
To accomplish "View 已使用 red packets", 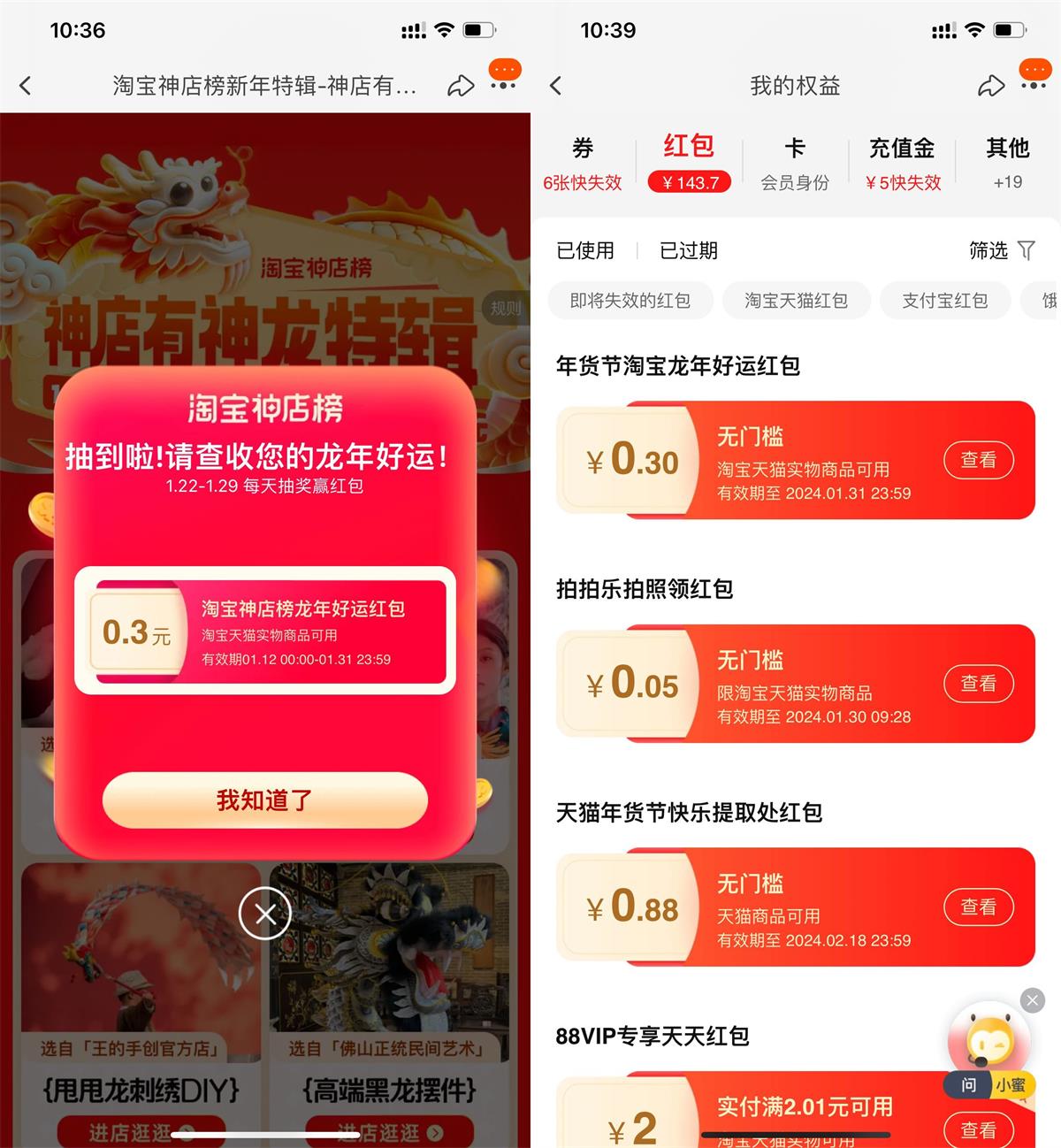I will tap(585, 250).
